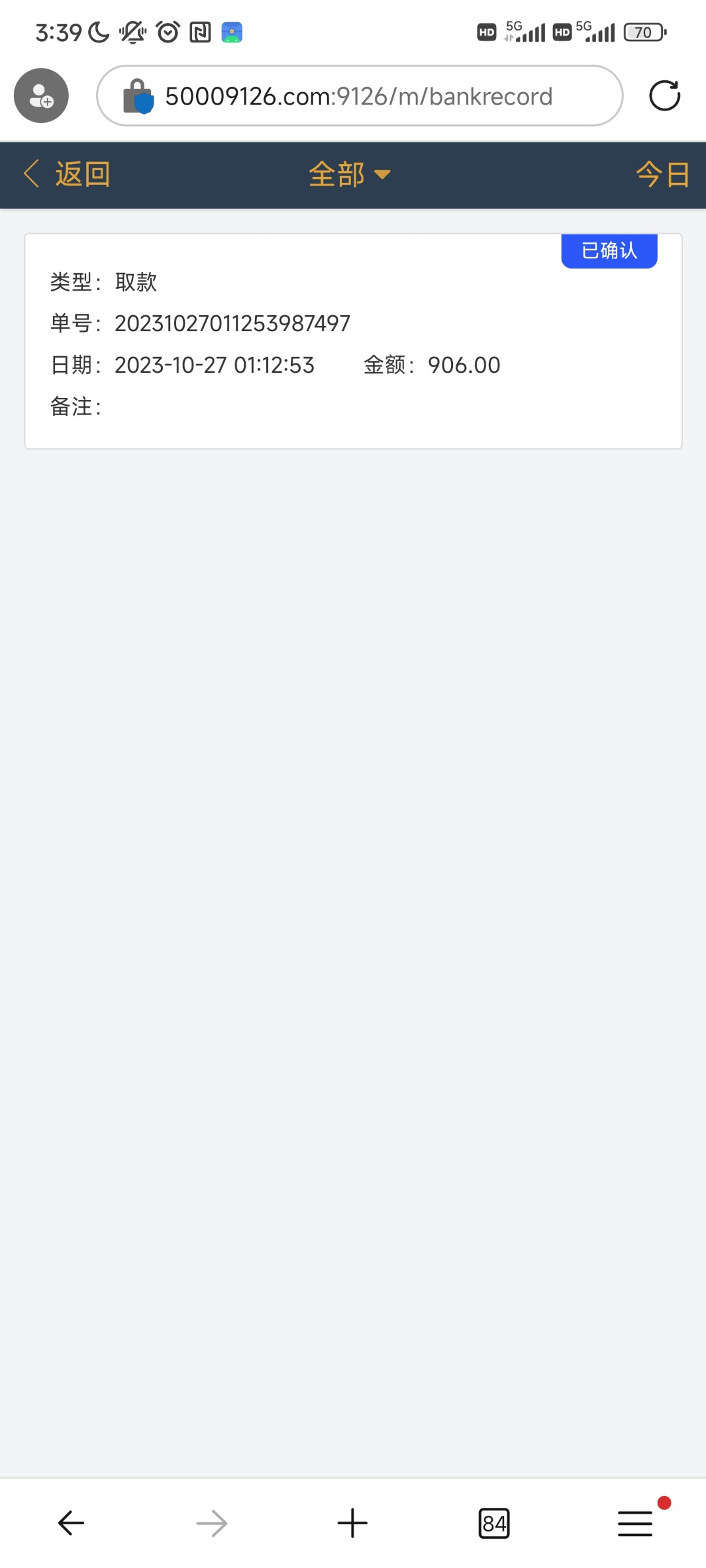Open the withdrawal record card 20231027011253987497

point(353,341)
